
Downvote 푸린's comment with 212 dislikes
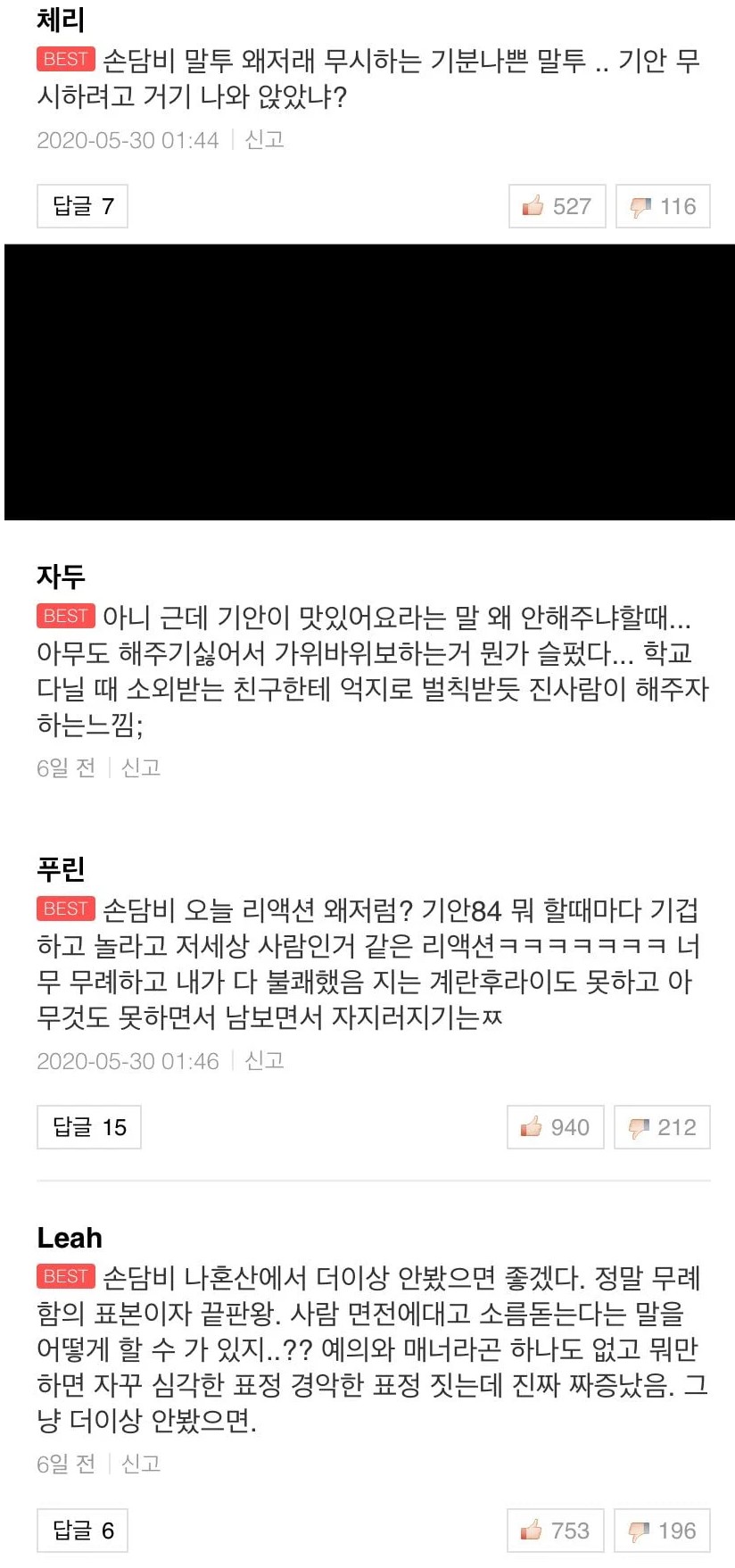pyautogui.click(x=662, y=1127)
